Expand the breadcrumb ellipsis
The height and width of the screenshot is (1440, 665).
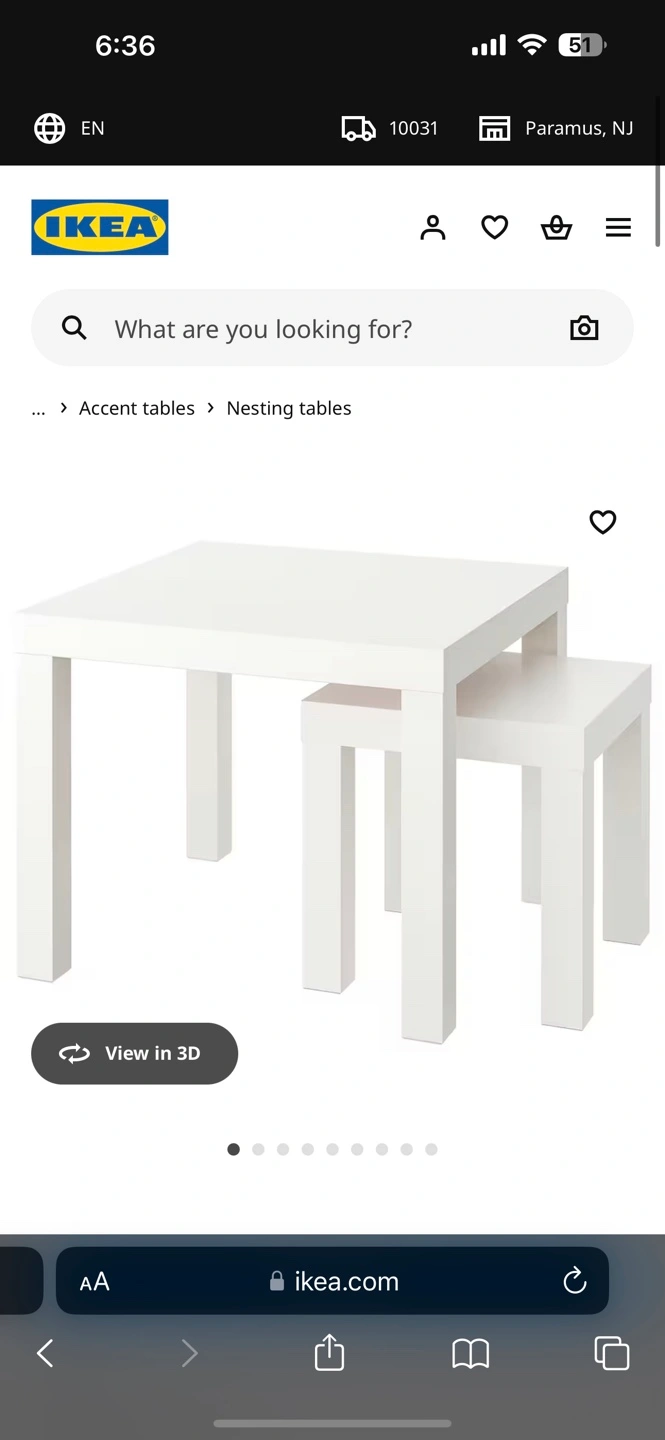pos(38,408)
